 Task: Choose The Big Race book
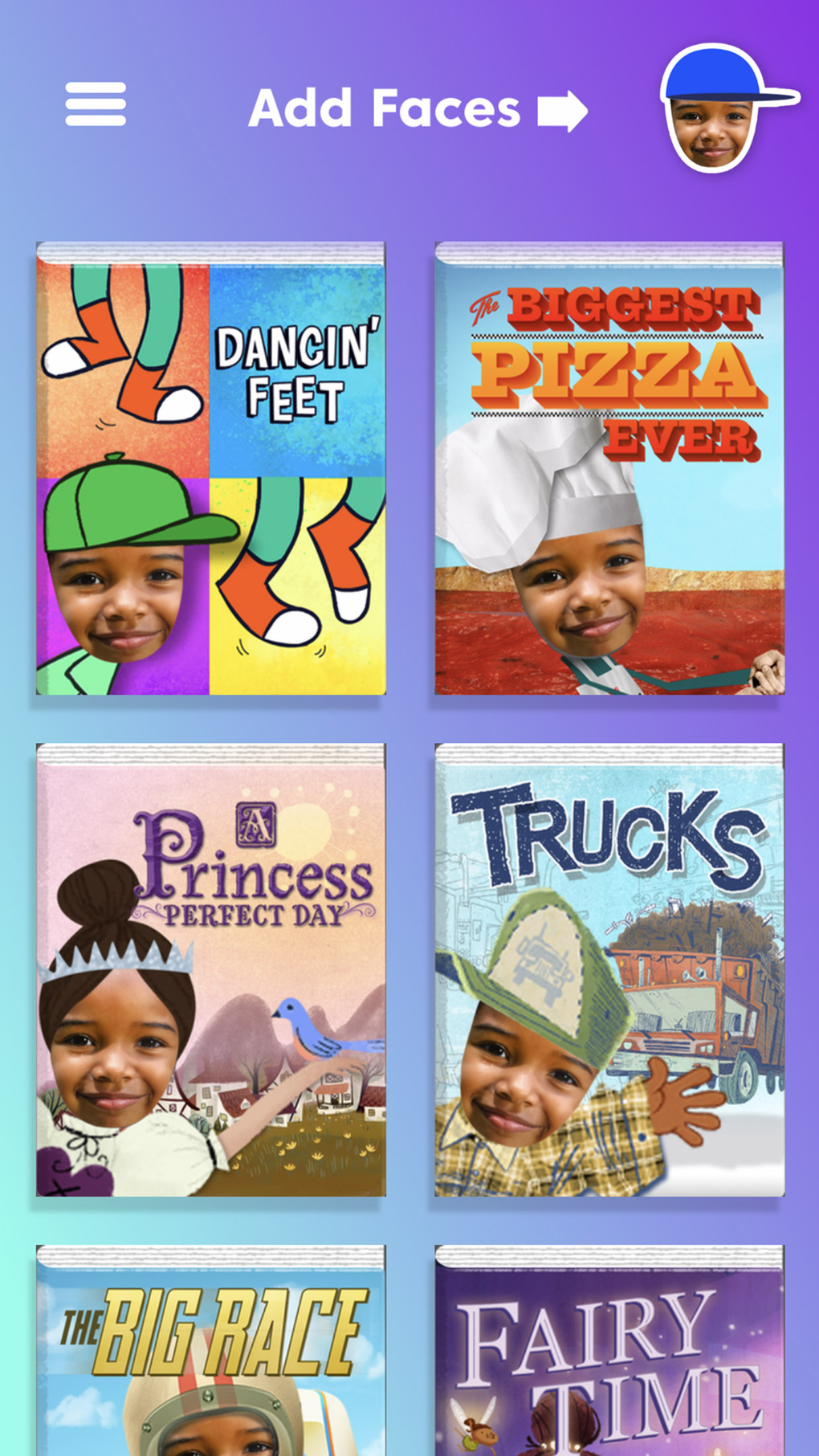tap(211, 1353)
